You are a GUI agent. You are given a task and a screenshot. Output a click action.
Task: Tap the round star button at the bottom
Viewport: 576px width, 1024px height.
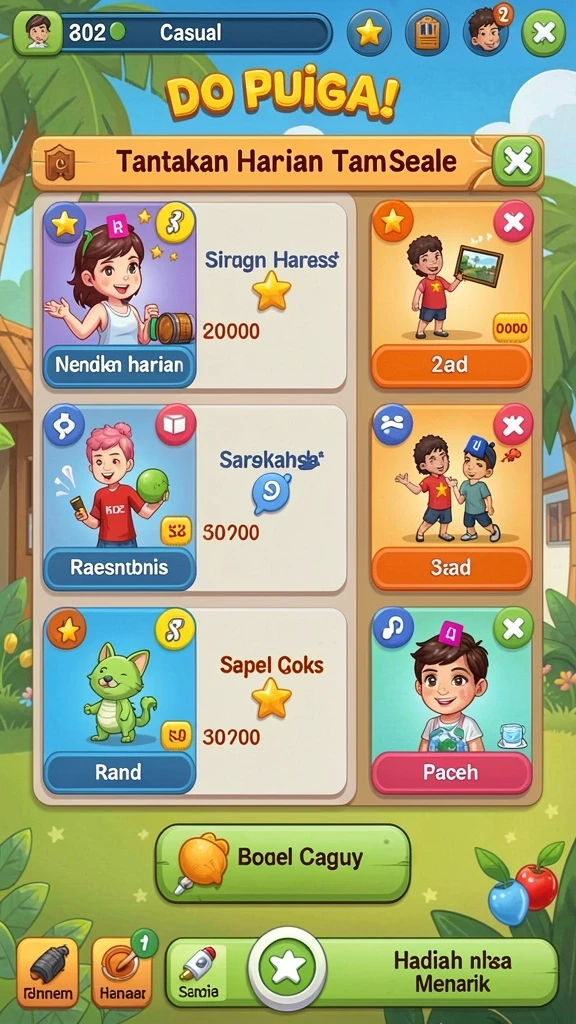pyautogui.click(x=287, y=968)
